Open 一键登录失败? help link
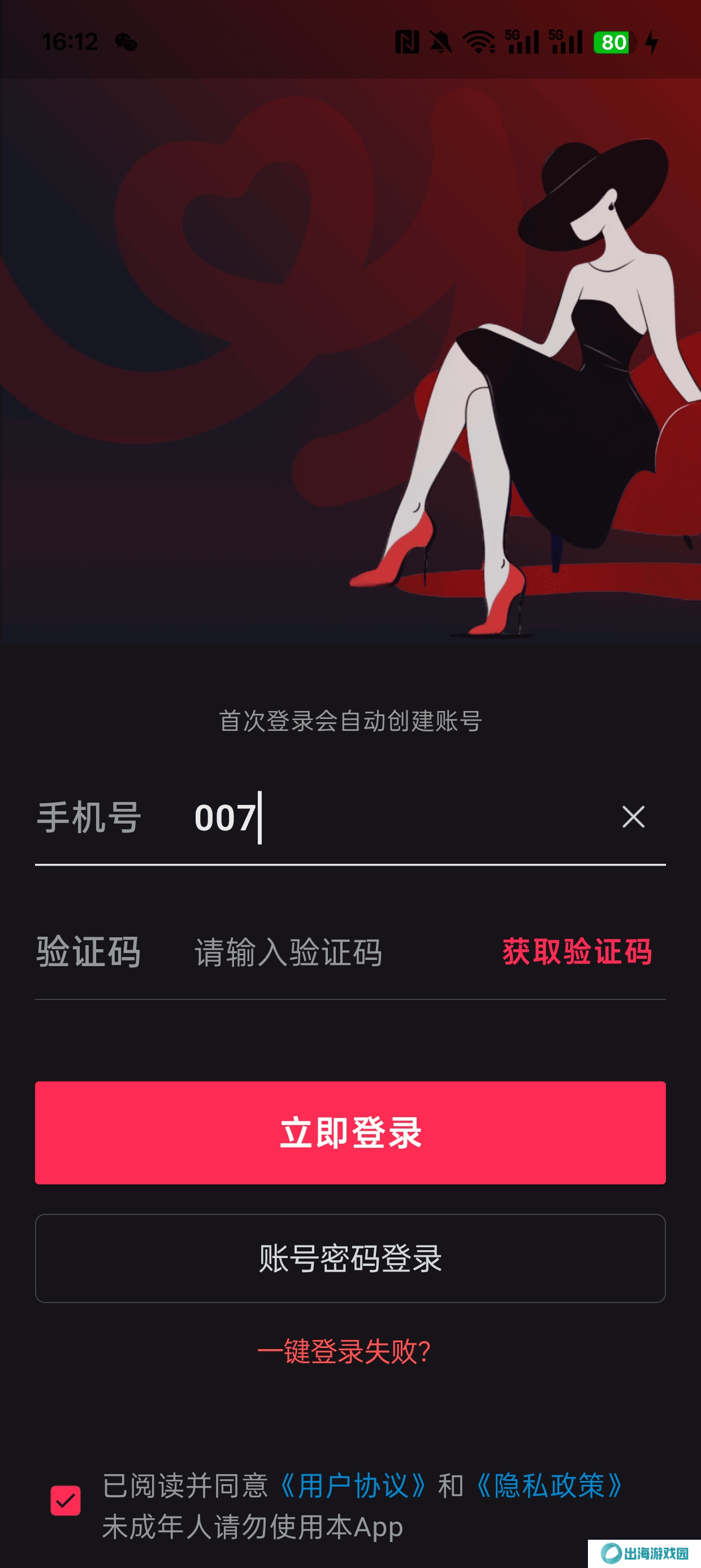 coord(344,1352)
